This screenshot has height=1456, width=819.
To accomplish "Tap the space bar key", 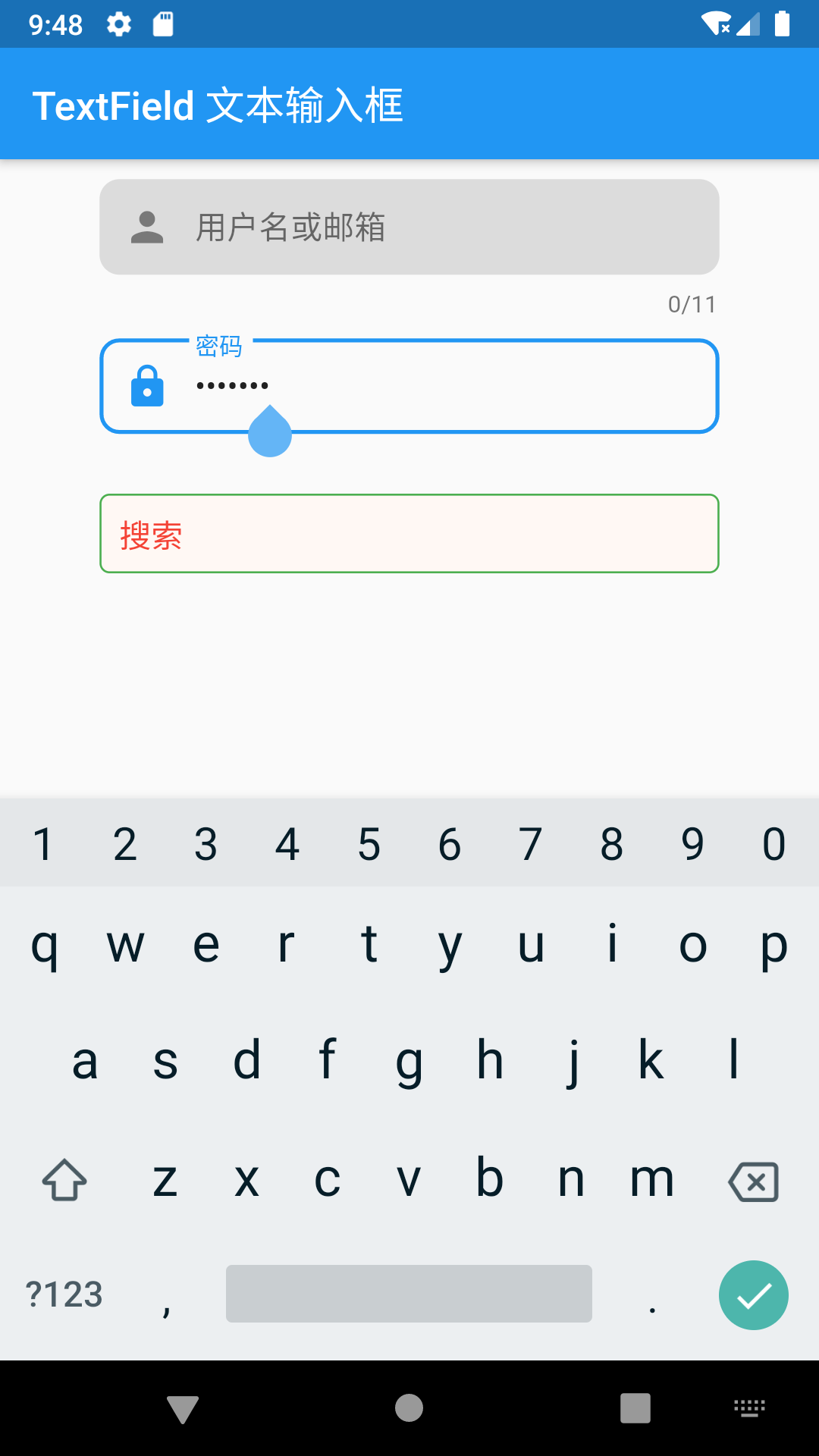I will tap(409, 1294).
